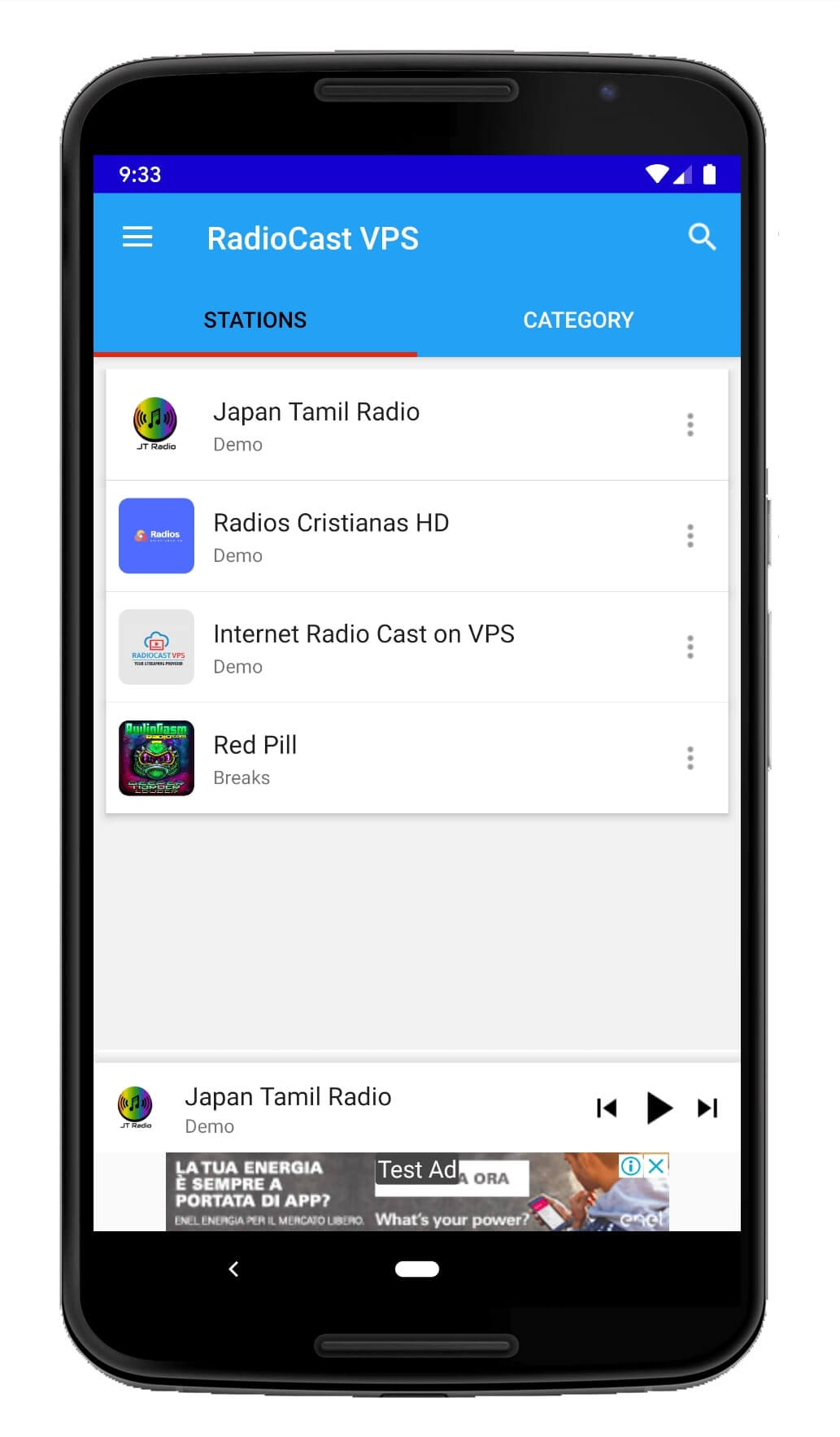This screenshot has height=1437, width=840.
Task: Open options menu for Japan Tamil Radio
Action: click(x=690, y=425)
